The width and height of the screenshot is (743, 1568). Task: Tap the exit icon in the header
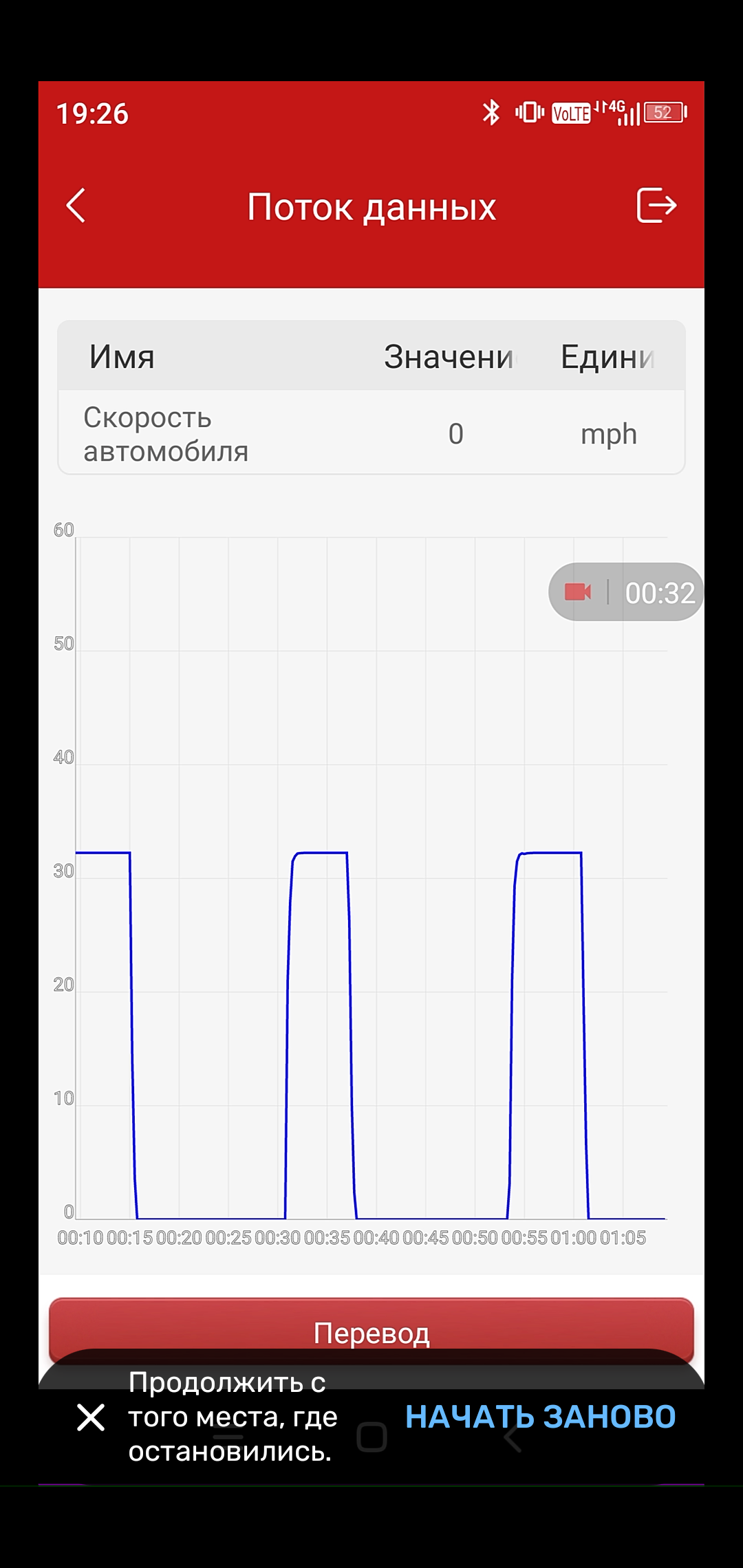click(x=656, y=205)
